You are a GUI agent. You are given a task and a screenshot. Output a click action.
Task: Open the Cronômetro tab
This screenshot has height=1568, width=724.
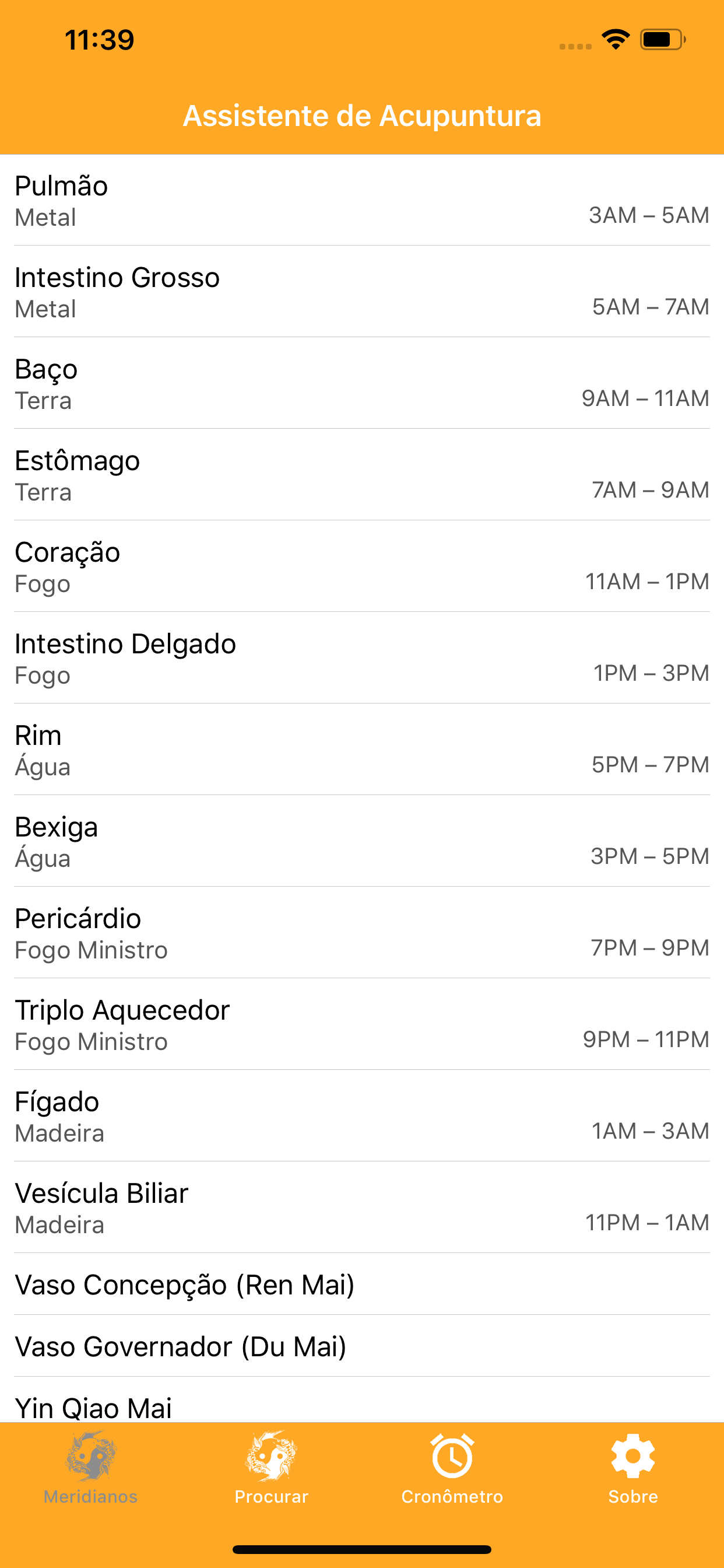coord(452,1468)
